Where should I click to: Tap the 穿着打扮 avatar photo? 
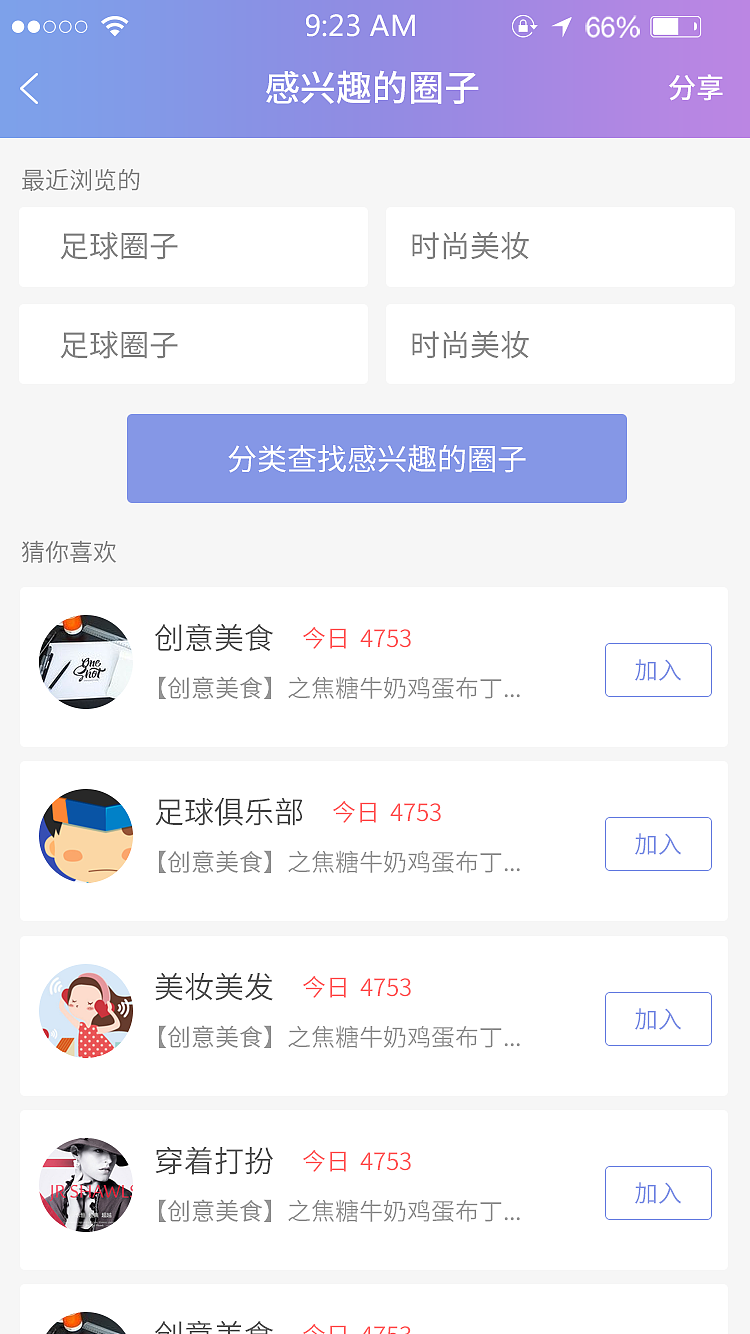(85, 1184)
